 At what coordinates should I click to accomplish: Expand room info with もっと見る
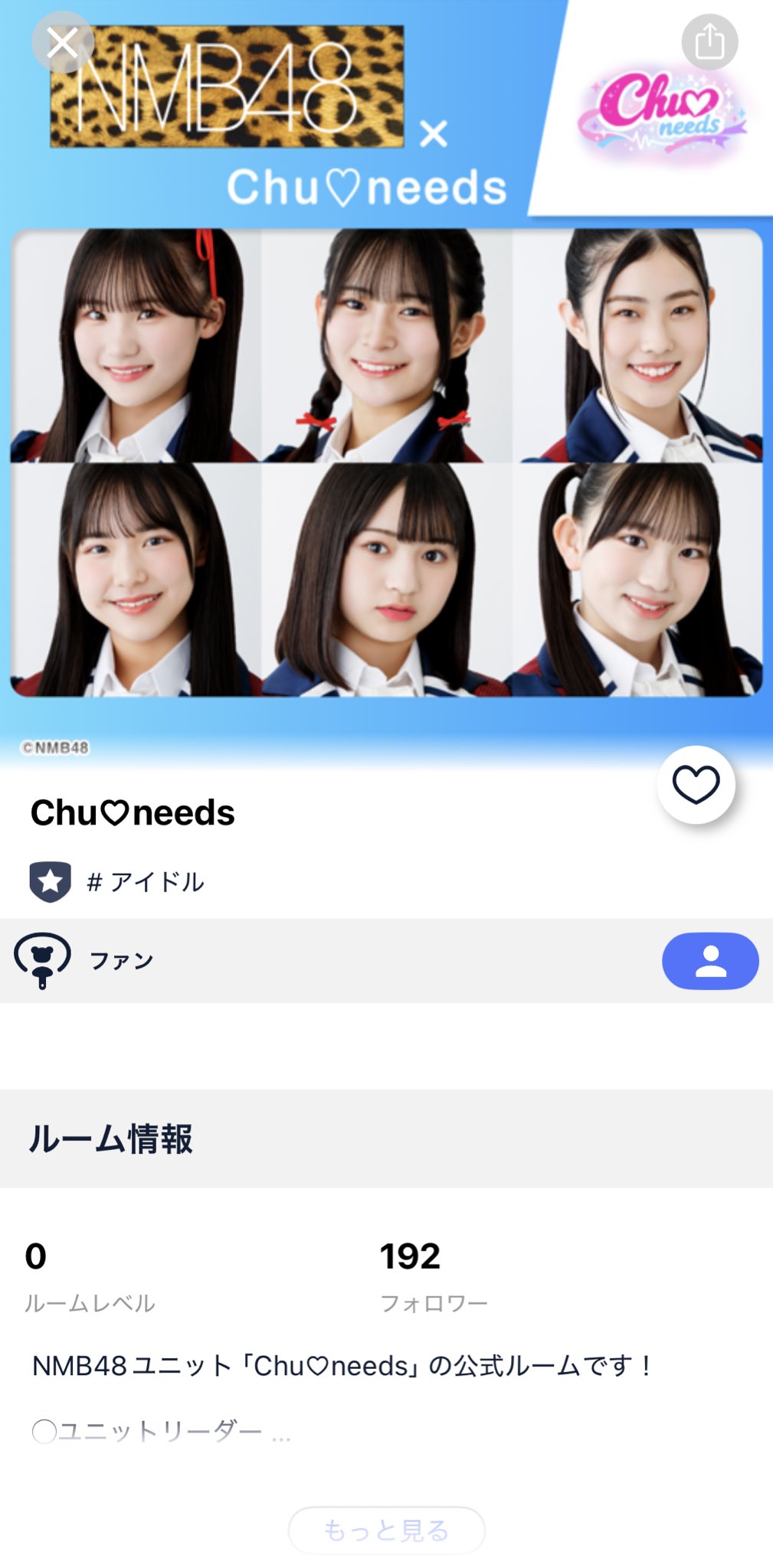tap(386, 1530)
